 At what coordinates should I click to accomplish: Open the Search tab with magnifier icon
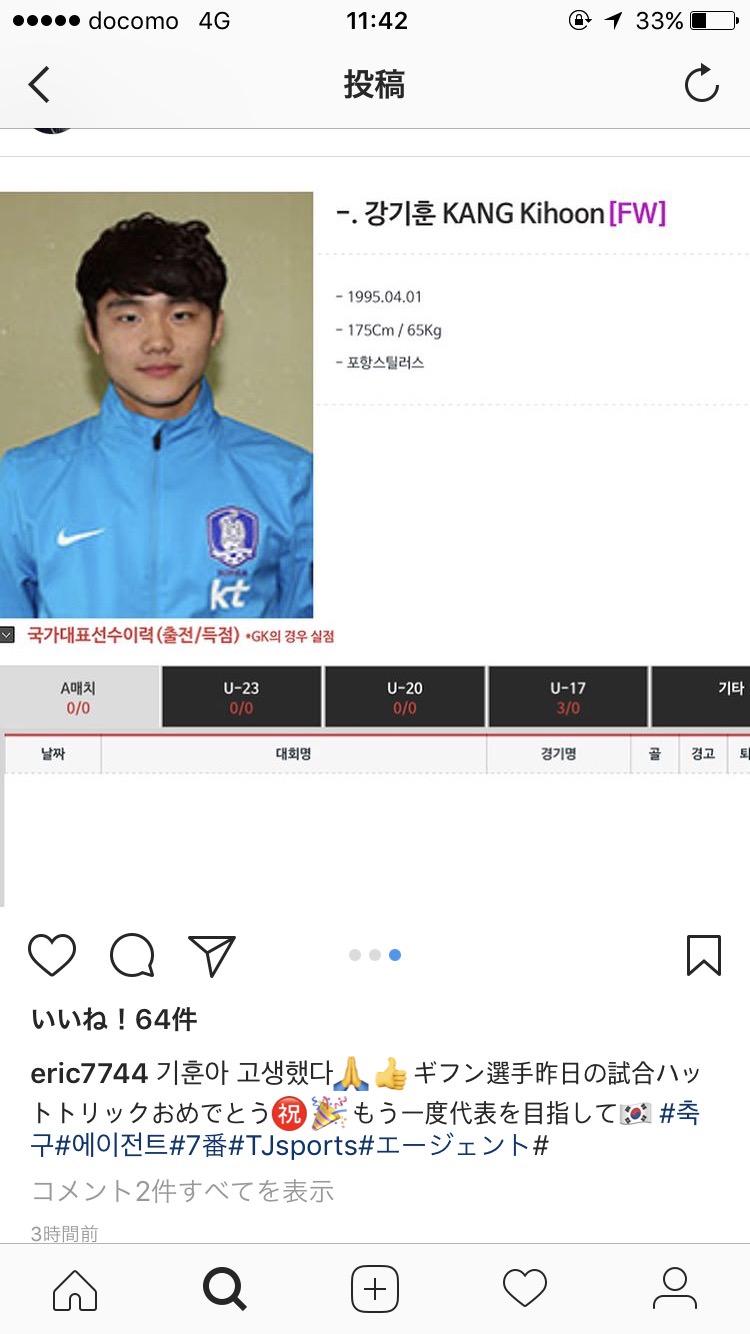coord(225,1289)
